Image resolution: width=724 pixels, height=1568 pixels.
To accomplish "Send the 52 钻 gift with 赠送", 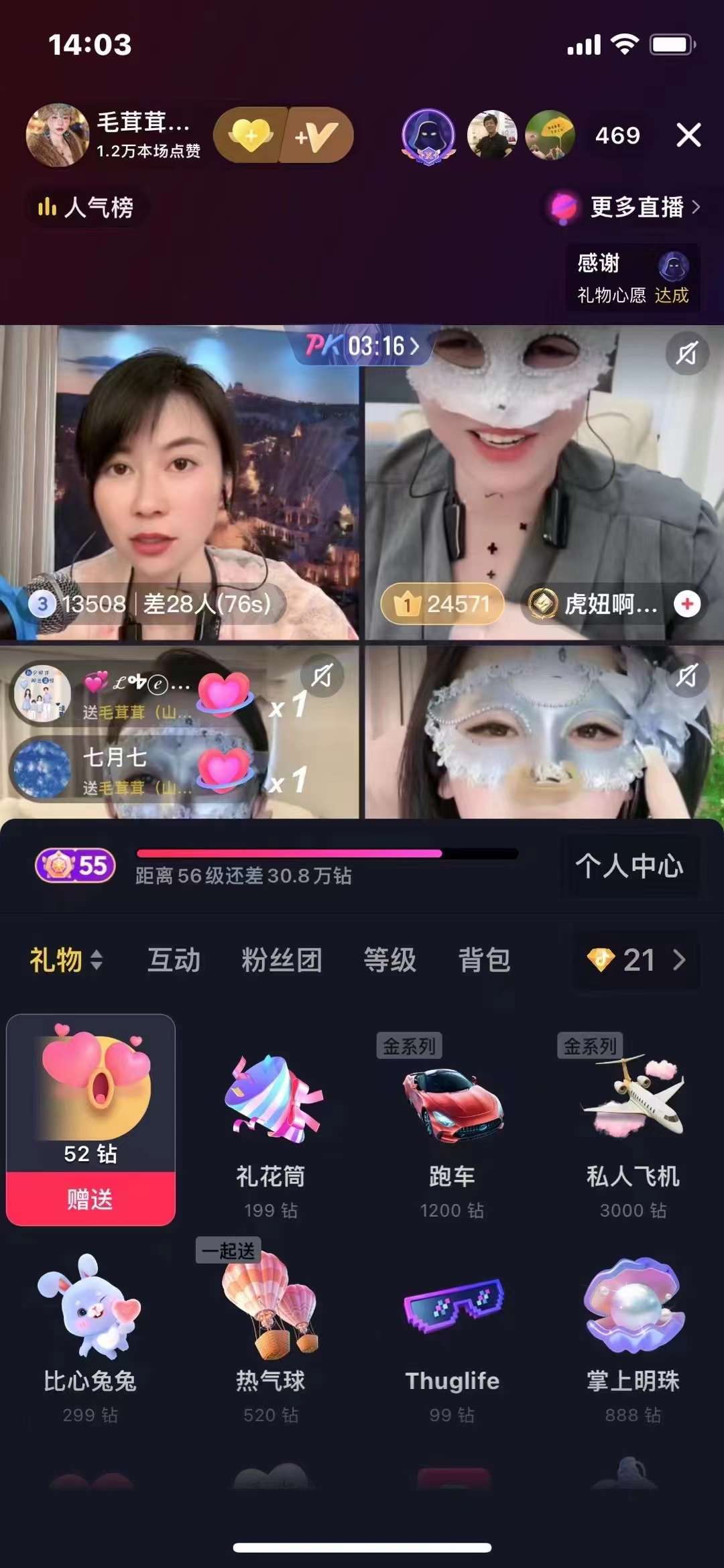I will tap(90, 1199).
